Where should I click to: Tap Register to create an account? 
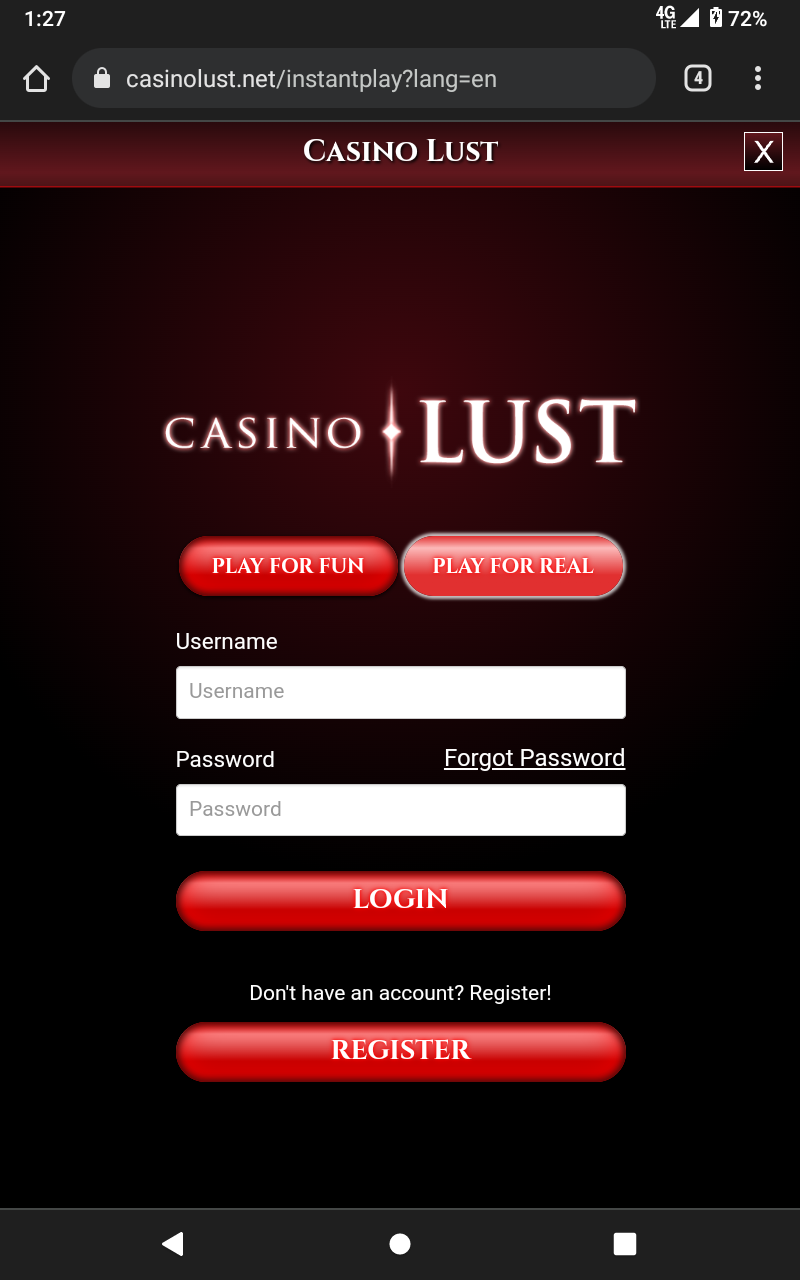tap(400, 1051)
